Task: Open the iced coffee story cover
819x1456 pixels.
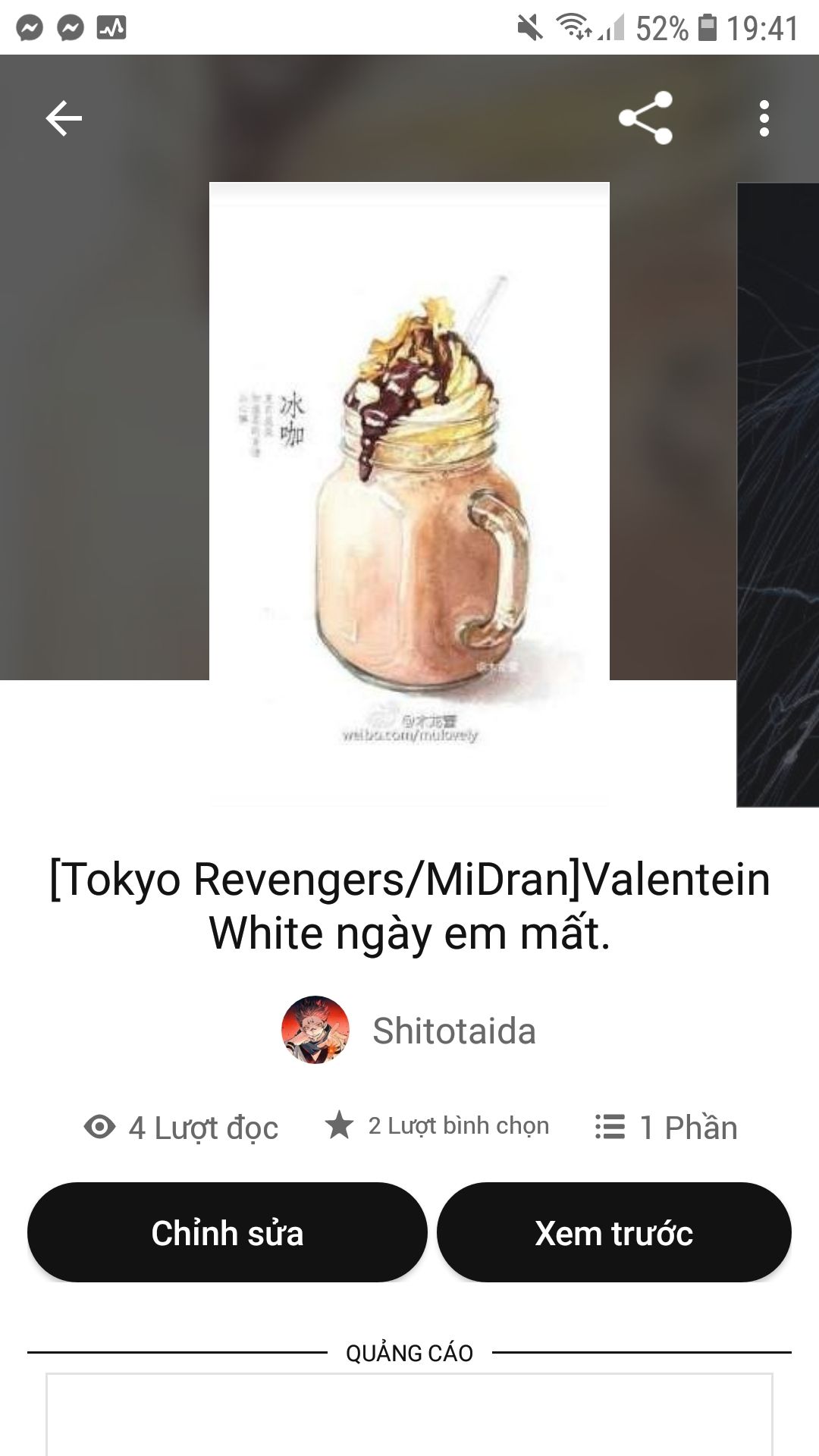Action: pos(409,493)
